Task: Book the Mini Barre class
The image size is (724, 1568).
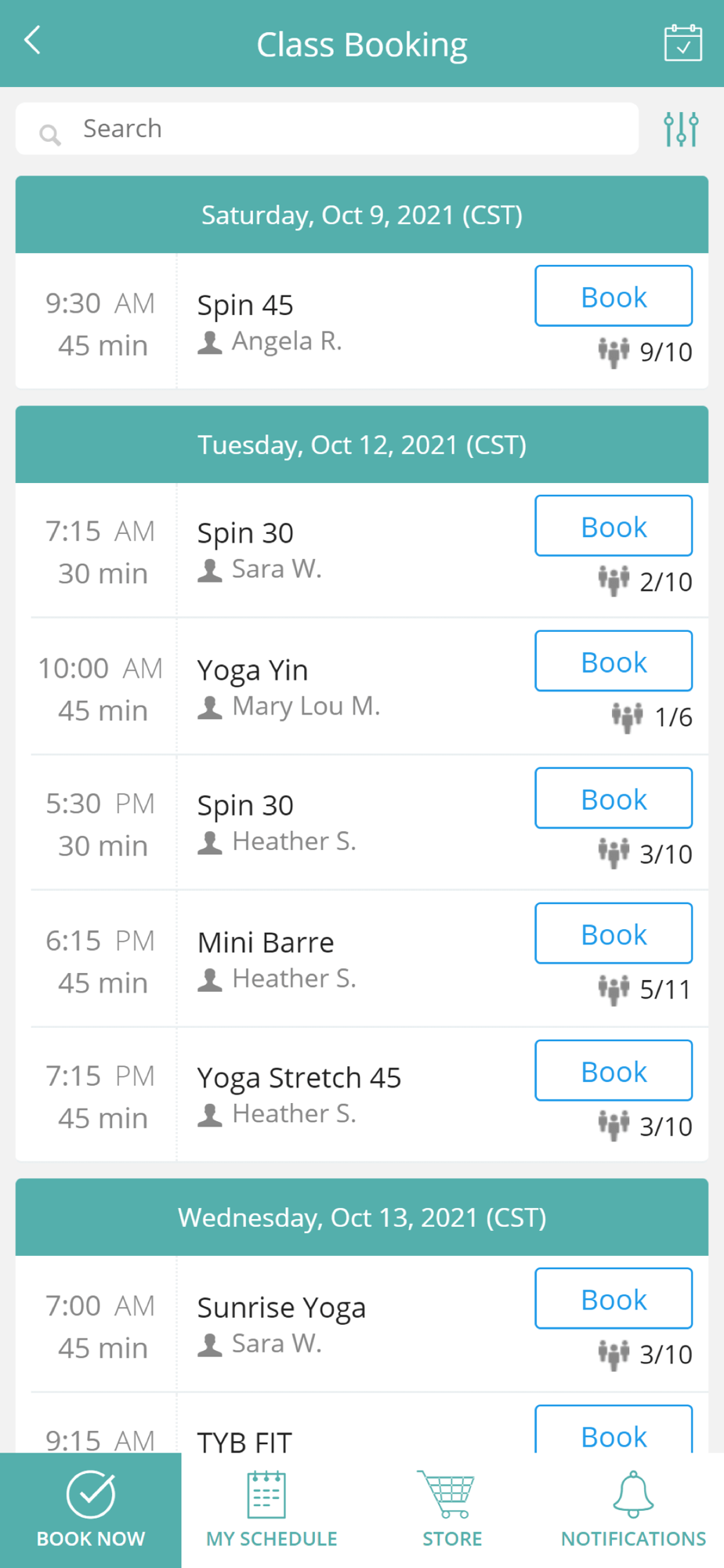Action: pyautogui.click(x=614, y=933)
